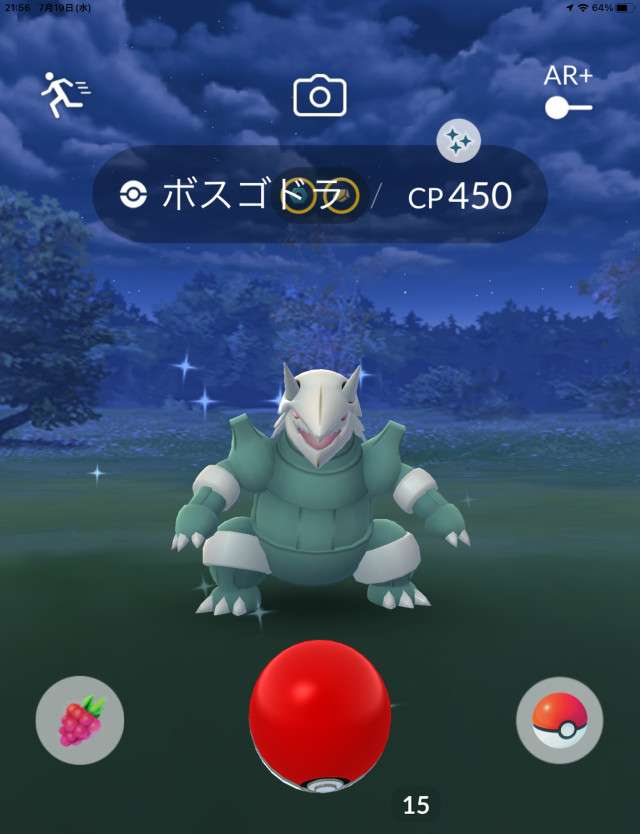Run away from the encounter
This screenshot has width=640, height=834.
64,95
